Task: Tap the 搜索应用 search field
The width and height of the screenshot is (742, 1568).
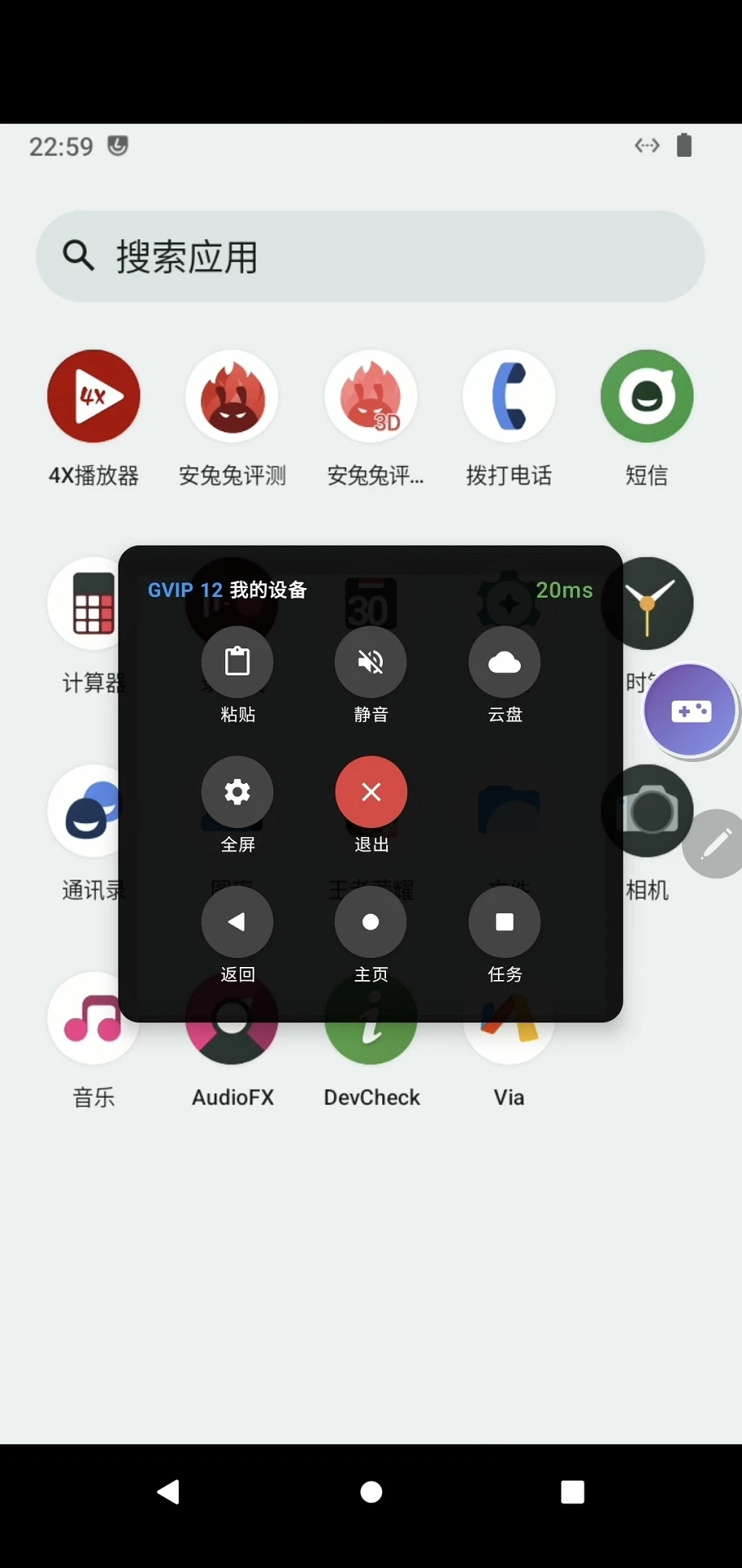Action: click(x=371, y=256)
